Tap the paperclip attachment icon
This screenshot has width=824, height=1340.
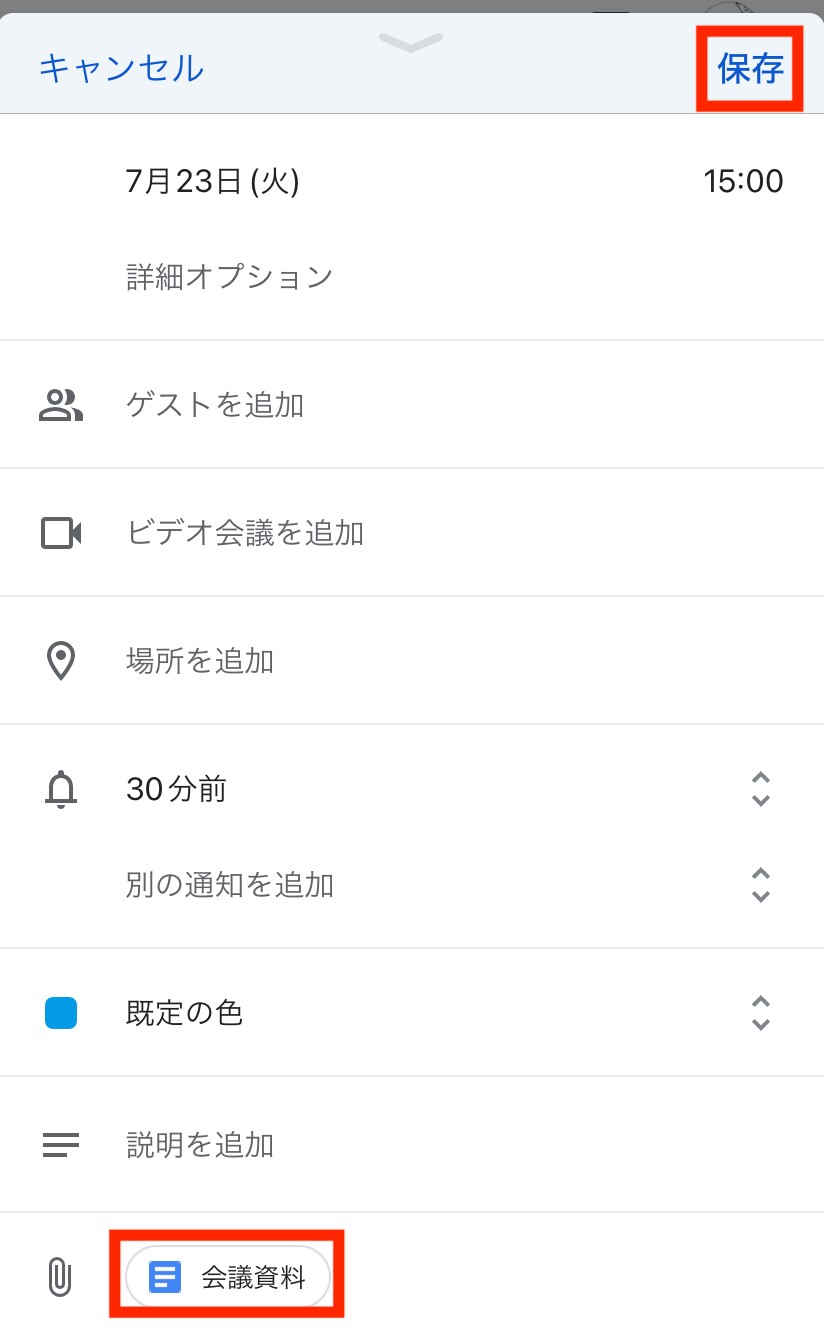click(60, 1277)
